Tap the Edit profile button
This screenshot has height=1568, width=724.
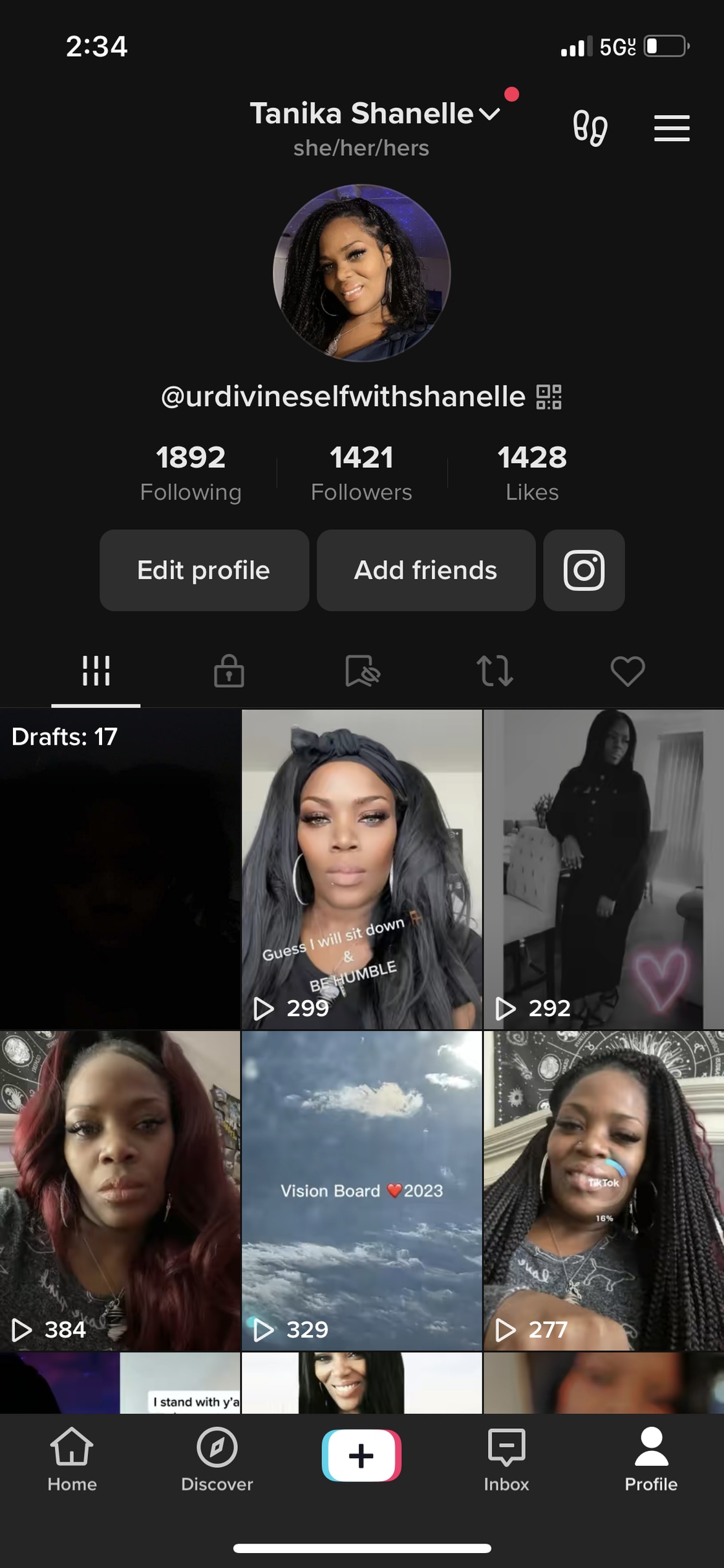(204, 570)
